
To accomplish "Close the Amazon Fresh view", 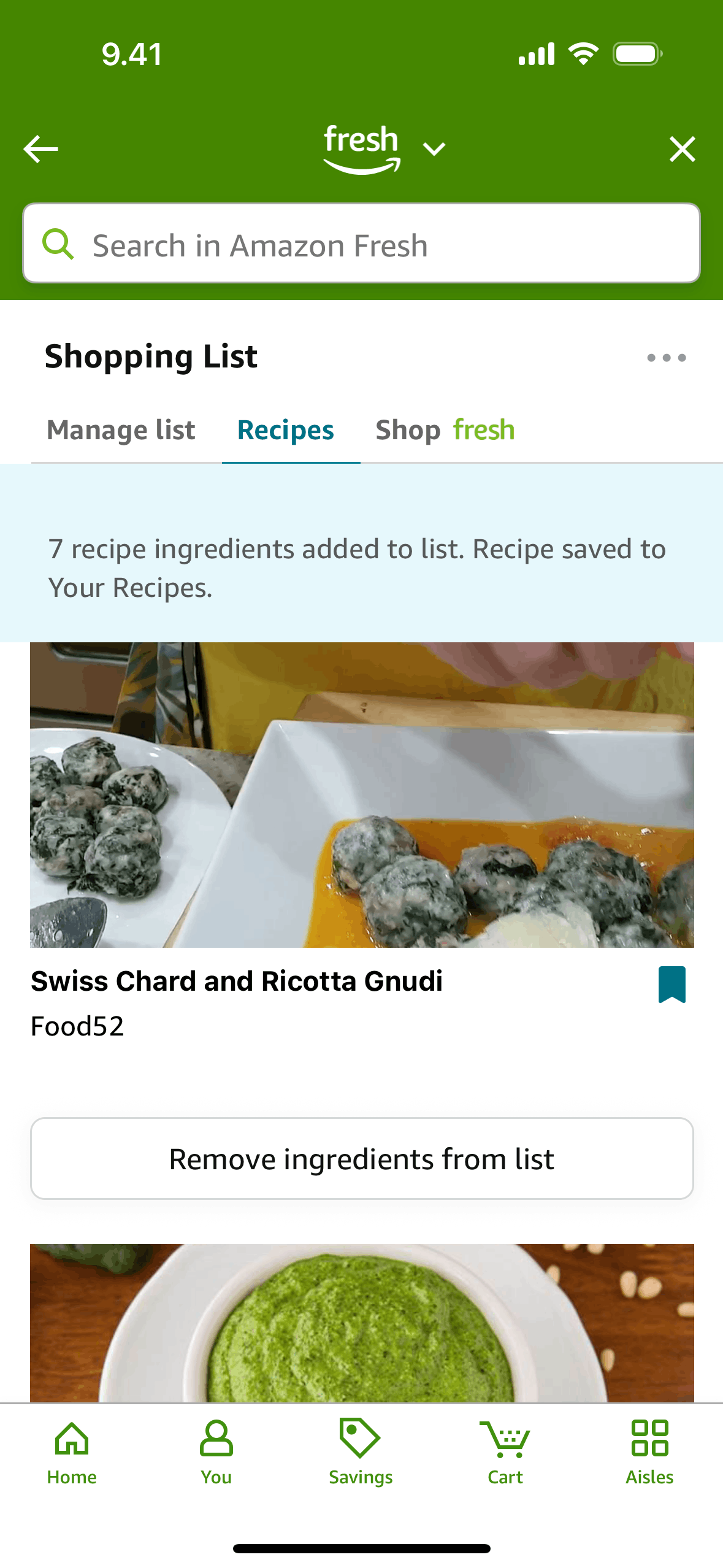I will [682, 149].
